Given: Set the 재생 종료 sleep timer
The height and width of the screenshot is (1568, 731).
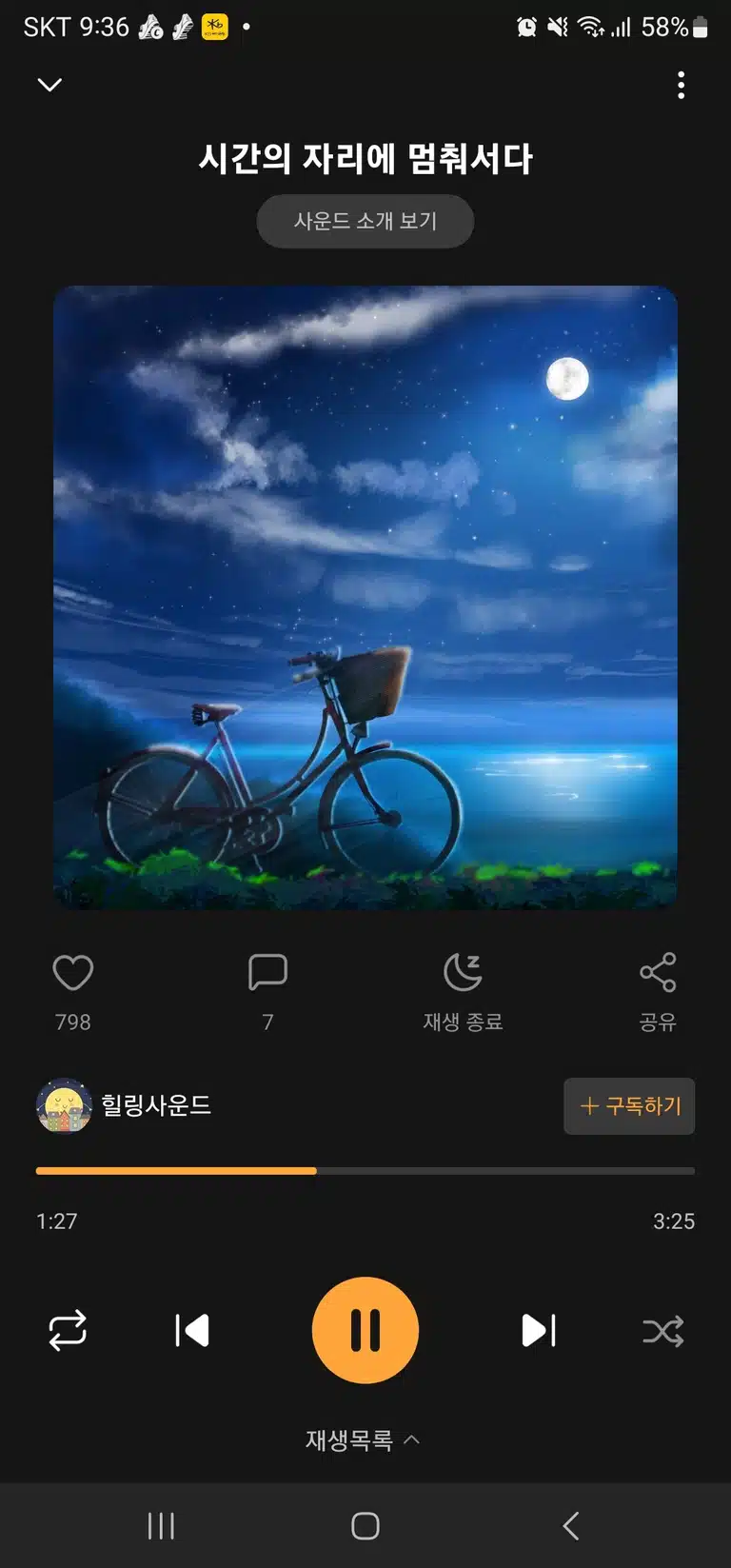Looking at the screenshot, I should [463, 992].
